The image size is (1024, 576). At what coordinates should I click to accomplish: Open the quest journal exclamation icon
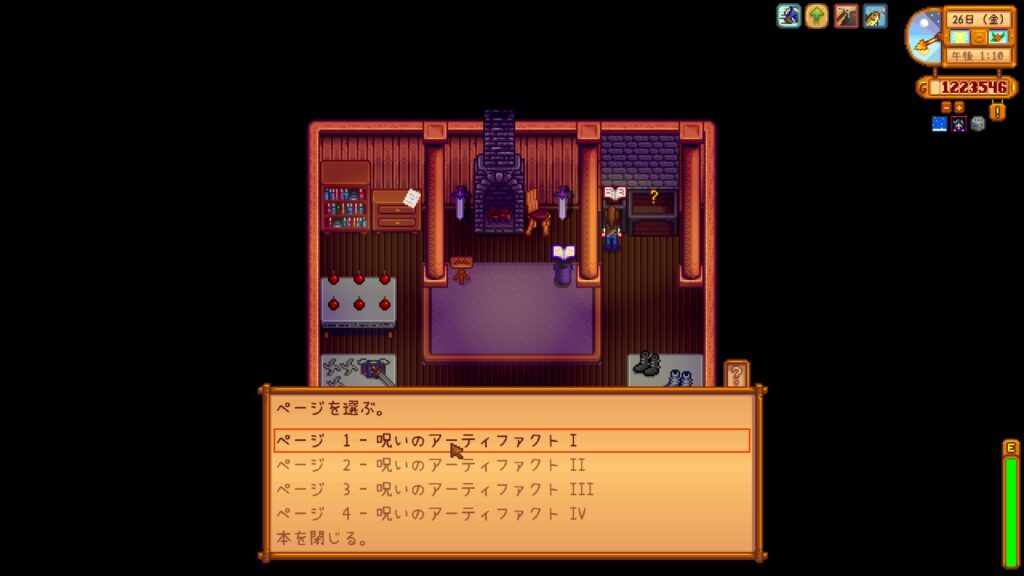(997, 113)
